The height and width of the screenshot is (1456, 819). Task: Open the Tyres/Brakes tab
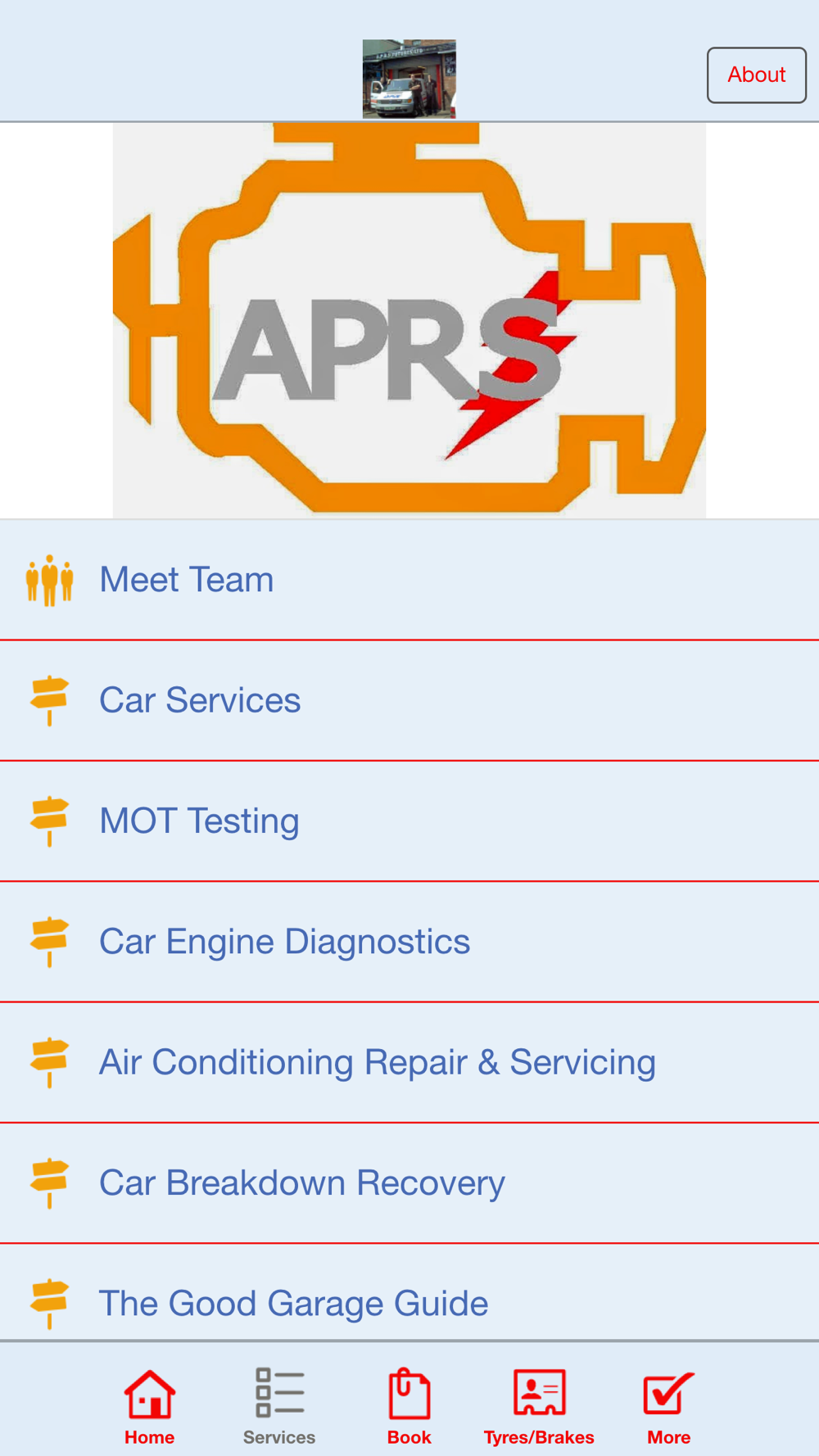pyautogui.click(x=539, y=1407)
